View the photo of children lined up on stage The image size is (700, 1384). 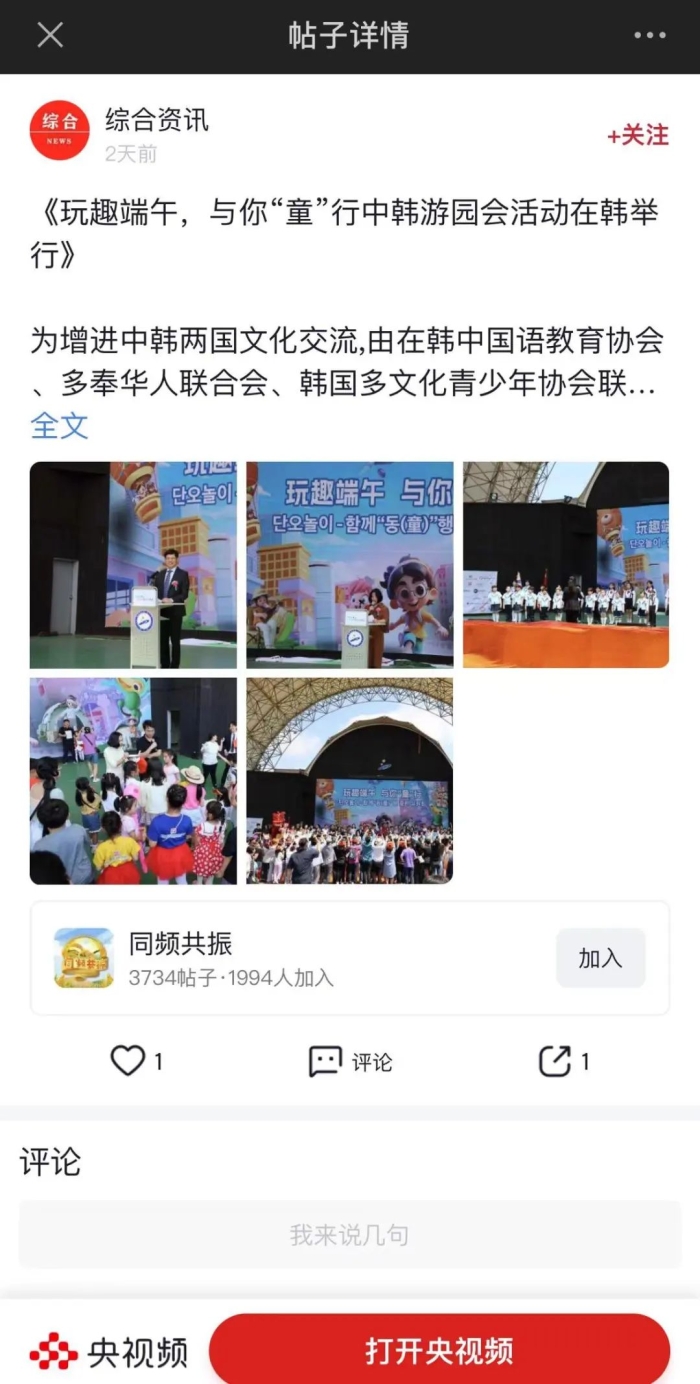coord(566,565)
